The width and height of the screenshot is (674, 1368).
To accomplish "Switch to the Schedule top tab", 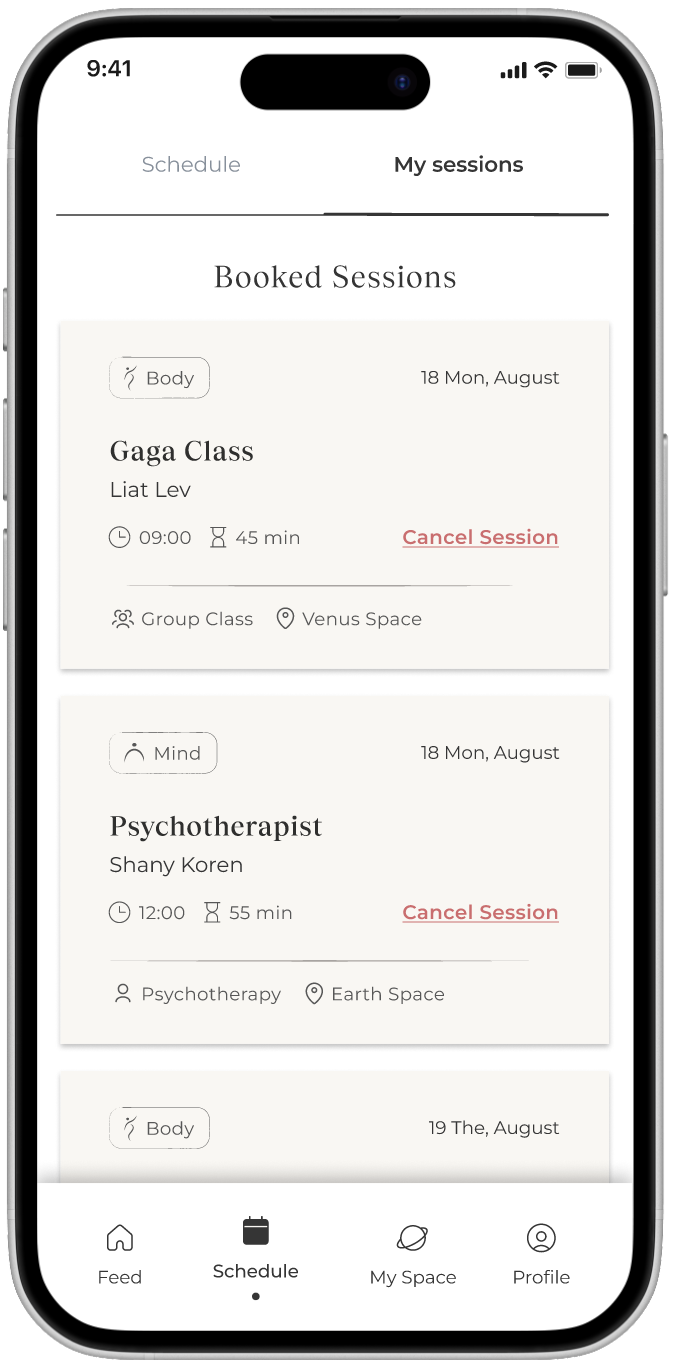I will [x=191, y=165].
